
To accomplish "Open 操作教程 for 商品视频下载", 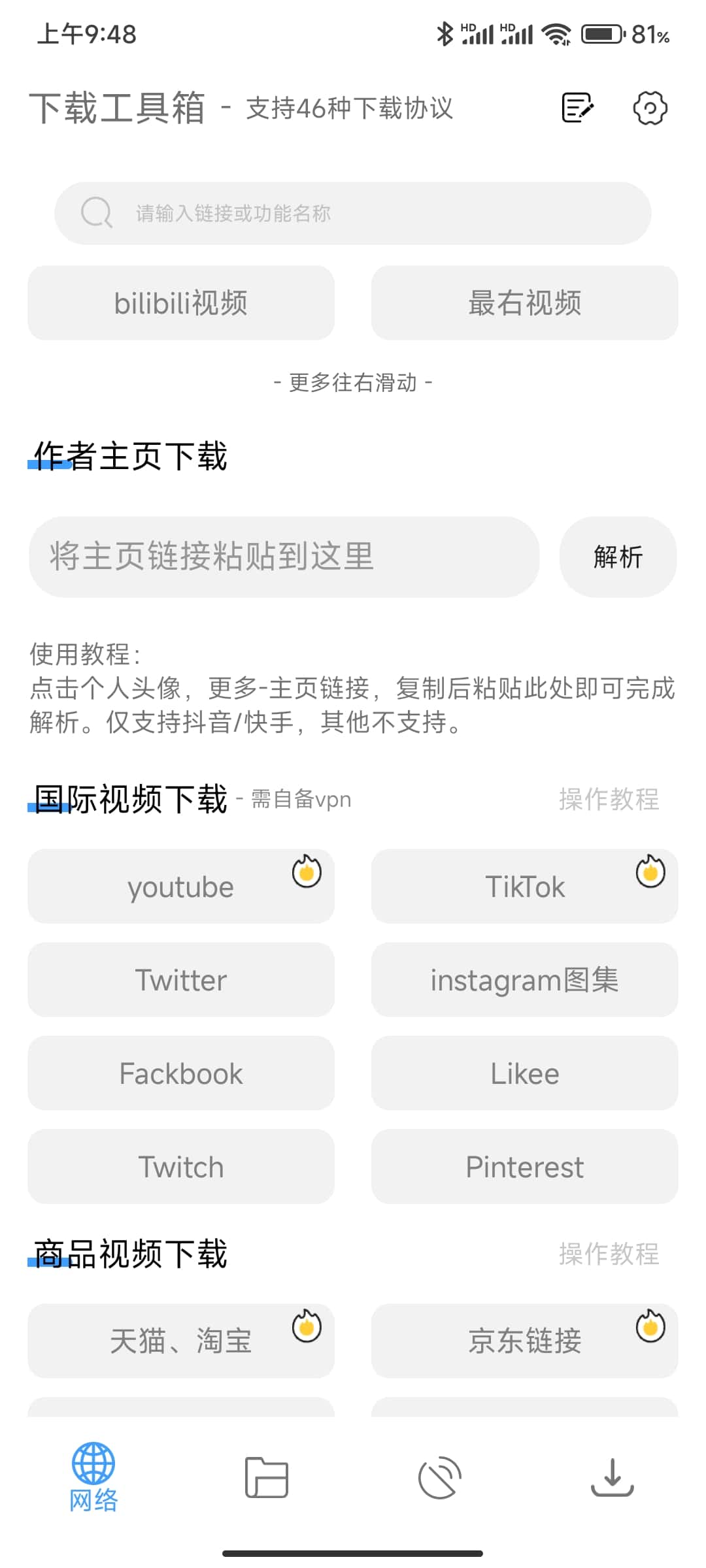I will click(x=609, y=1253).
